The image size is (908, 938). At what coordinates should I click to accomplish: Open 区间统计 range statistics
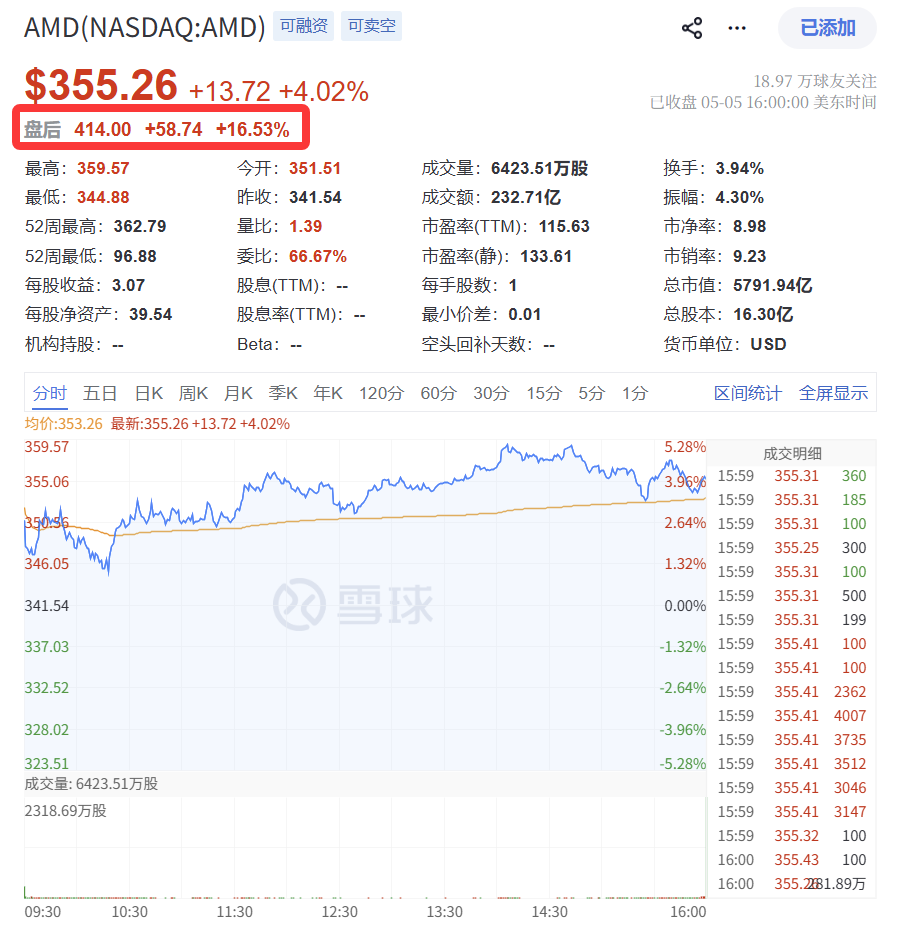[x=748, y=393]
